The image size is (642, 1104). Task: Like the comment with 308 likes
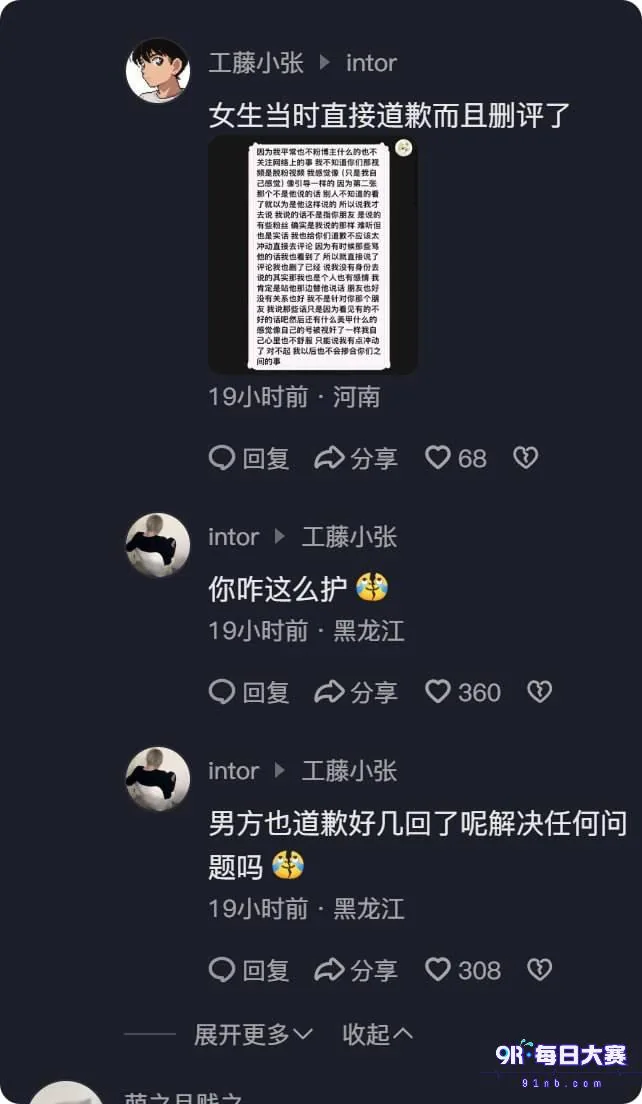click(x=463, y=970)
